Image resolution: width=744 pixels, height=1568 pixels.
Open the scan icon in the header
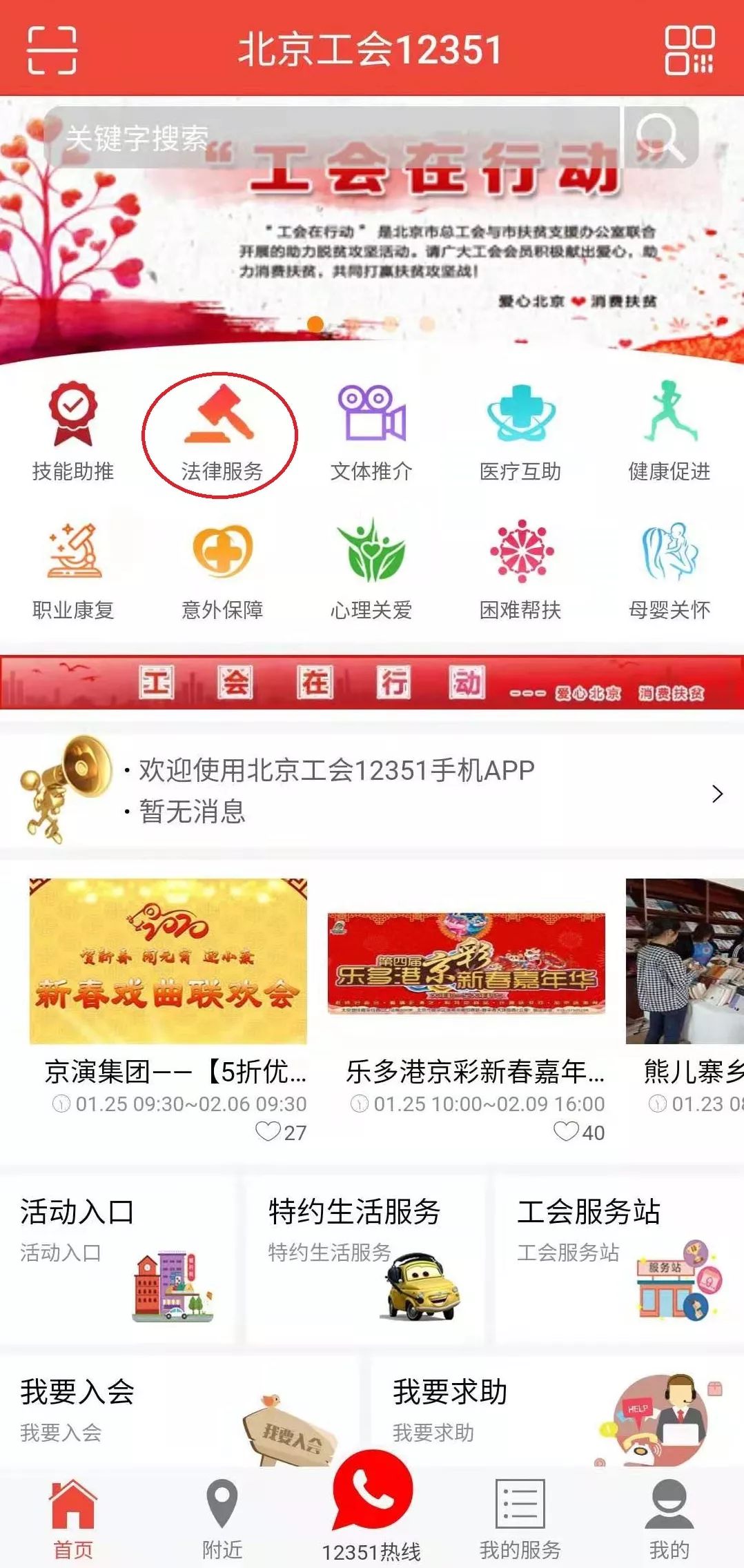[52, 50]
